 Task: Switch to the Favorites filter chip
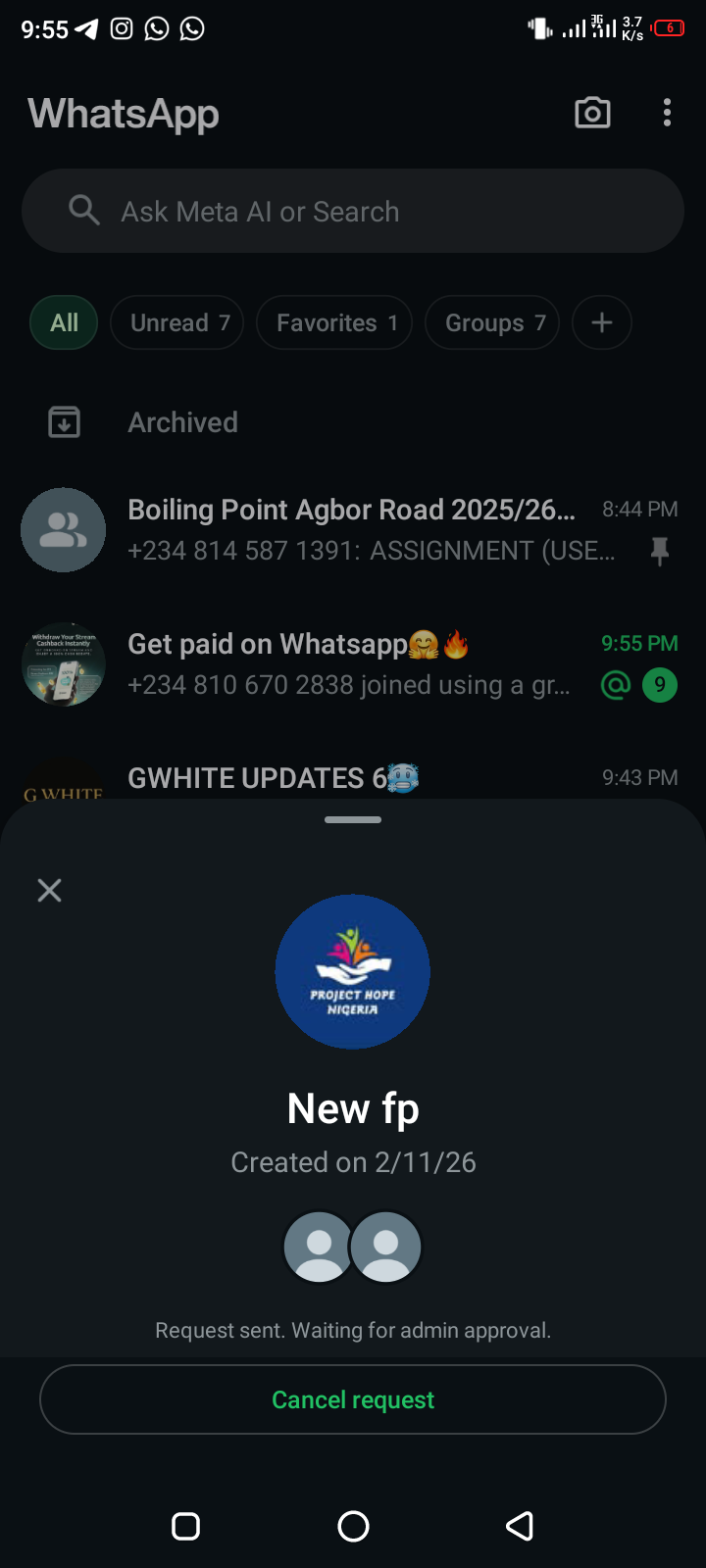334,322
